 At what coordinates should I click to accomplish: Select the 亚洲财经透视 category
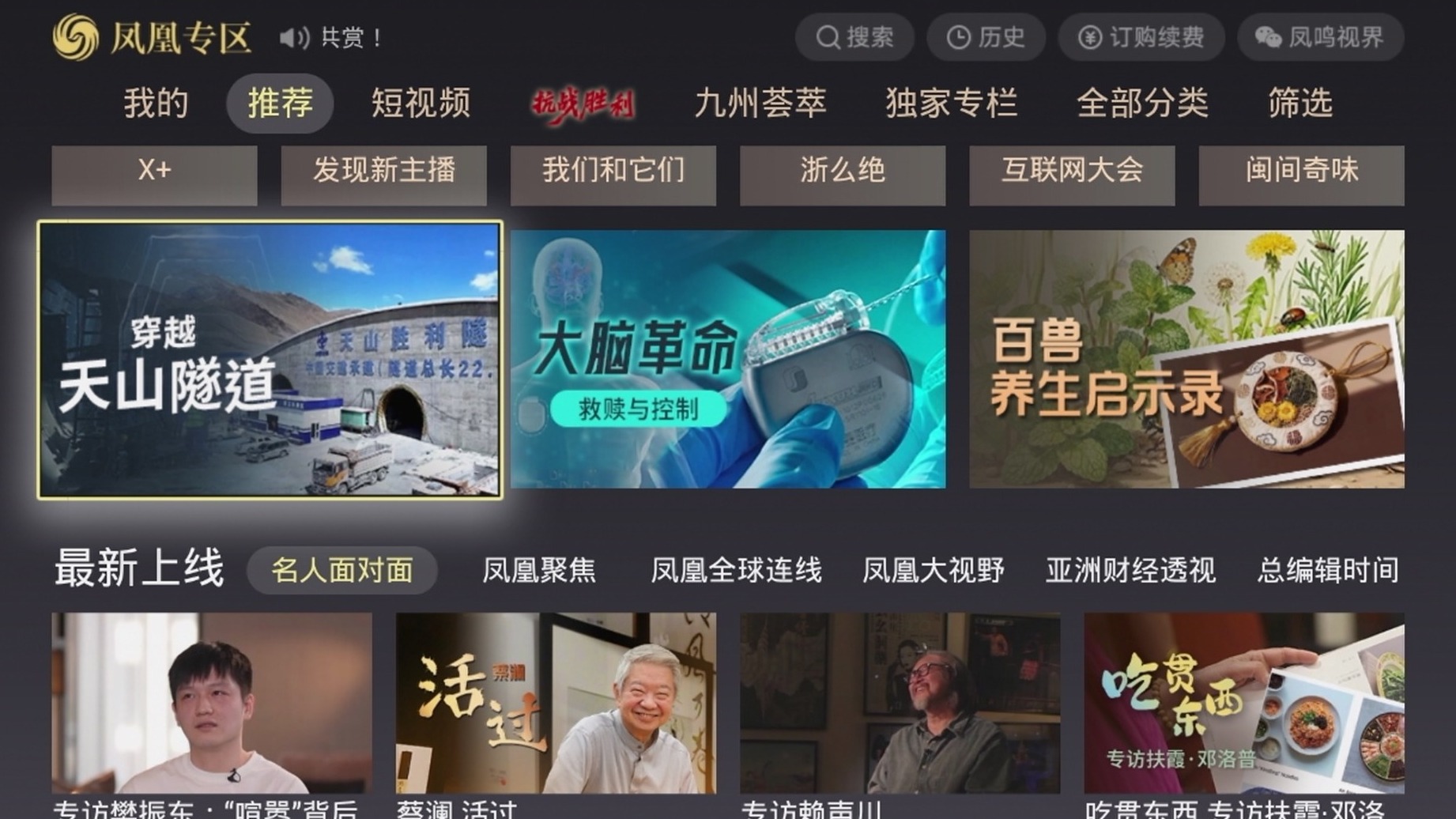point(1130,570)
